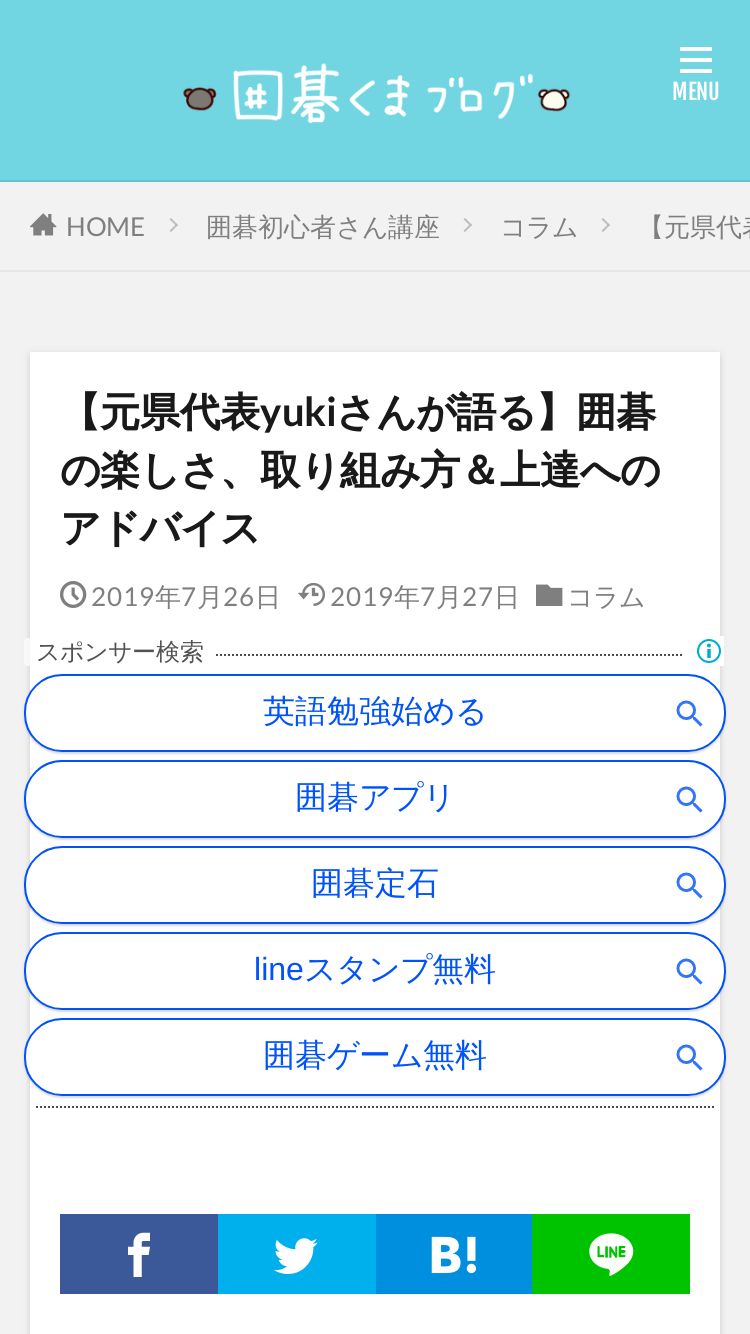Open the MENU hamburger button
750x1334 pixels.
[x=695, y=74]
